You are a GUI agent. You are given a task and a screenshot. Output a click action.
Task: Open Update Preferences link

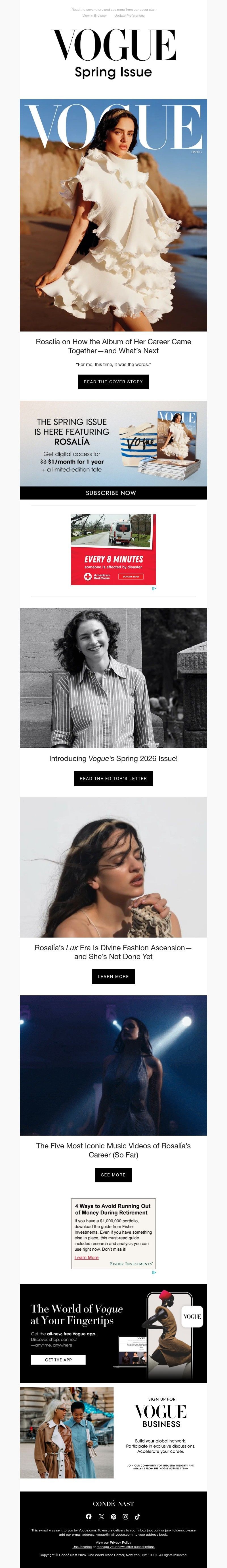click(129, 16)
